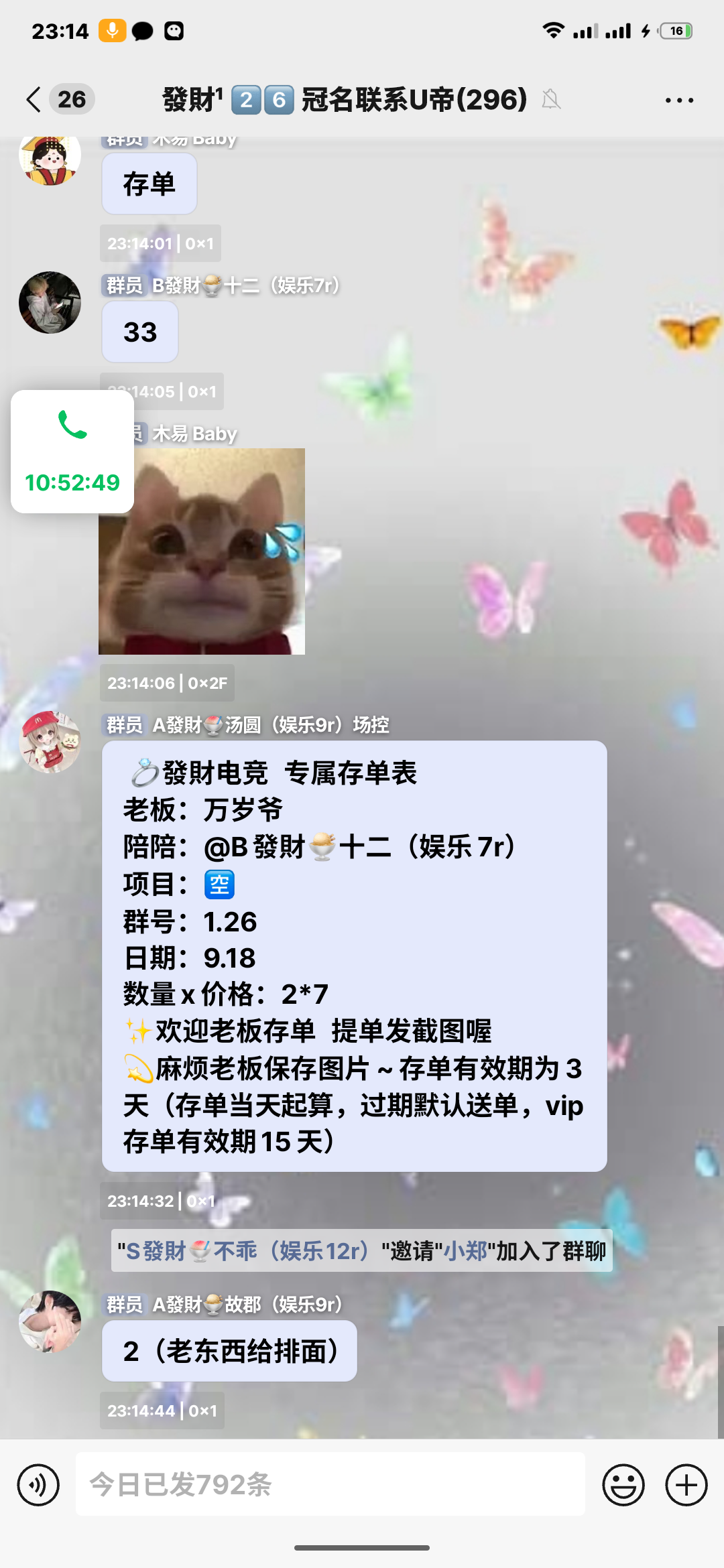Open new member 小郑's profile link

click(465, 1250)
